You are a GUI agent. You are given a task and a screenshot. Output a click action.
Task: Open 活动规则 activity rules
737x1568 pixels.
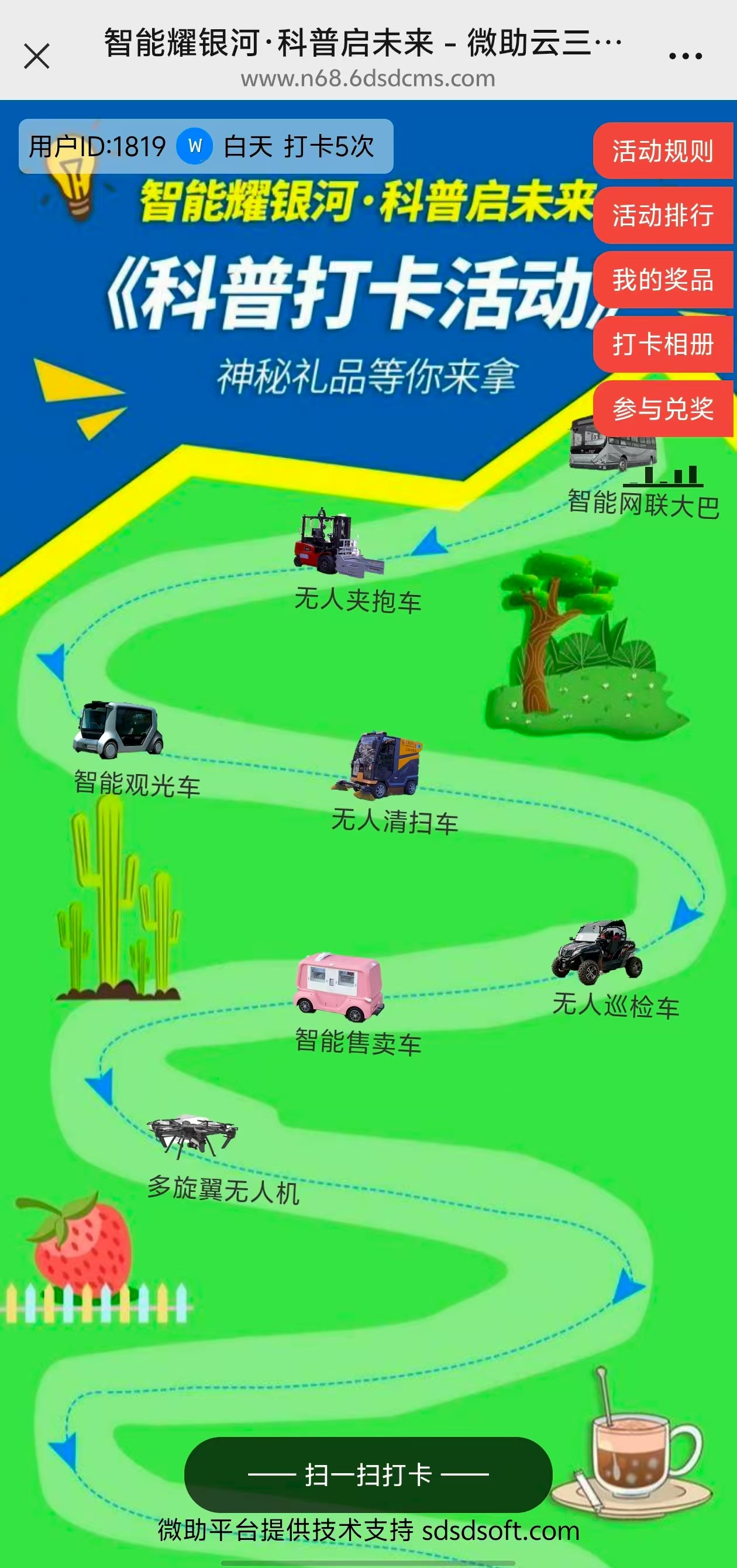[x=663, y=151]
